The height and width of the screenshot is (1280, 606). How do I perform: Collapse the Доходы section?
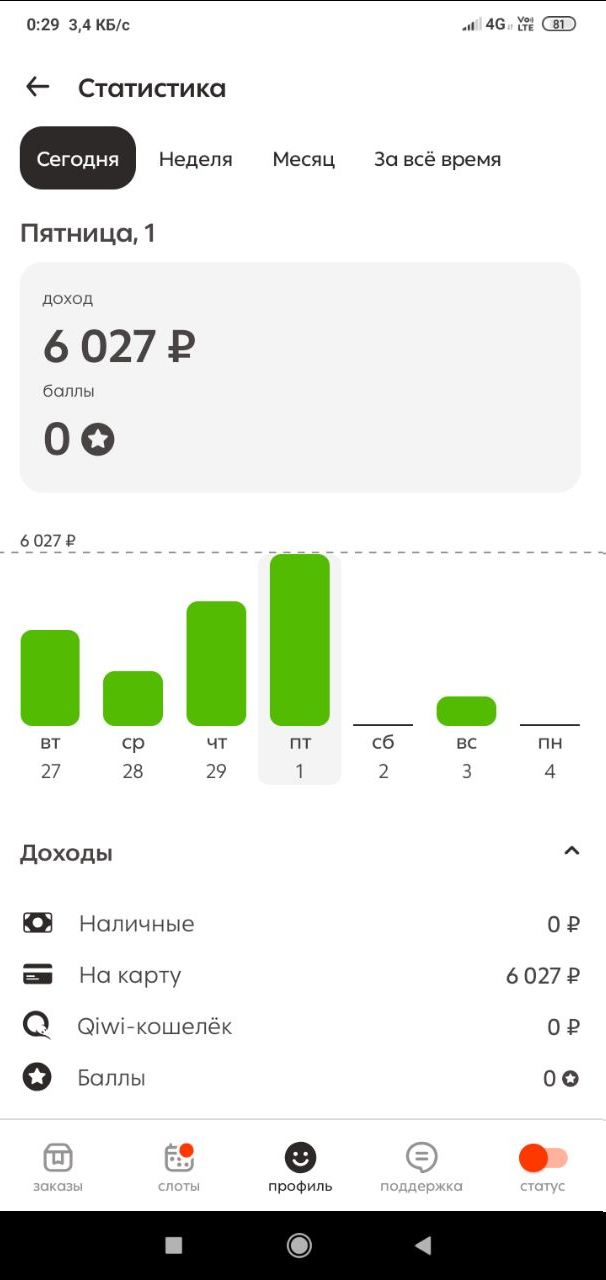coord(571,852)
